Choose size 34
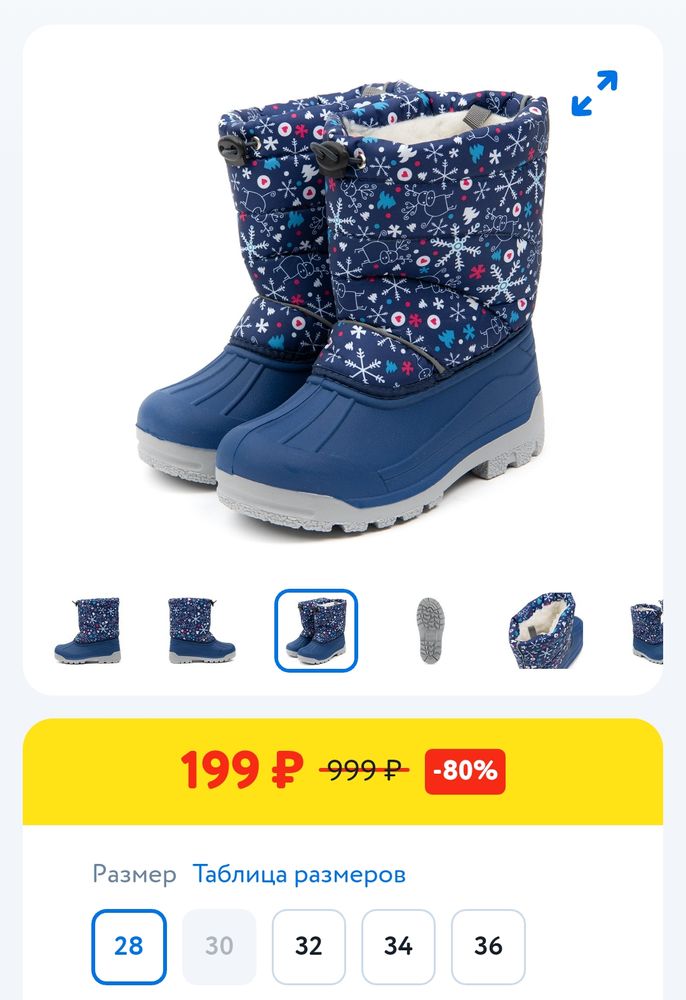Image resolution: width=686 pixels, height=1000 pixels. (x=398, y=946)
